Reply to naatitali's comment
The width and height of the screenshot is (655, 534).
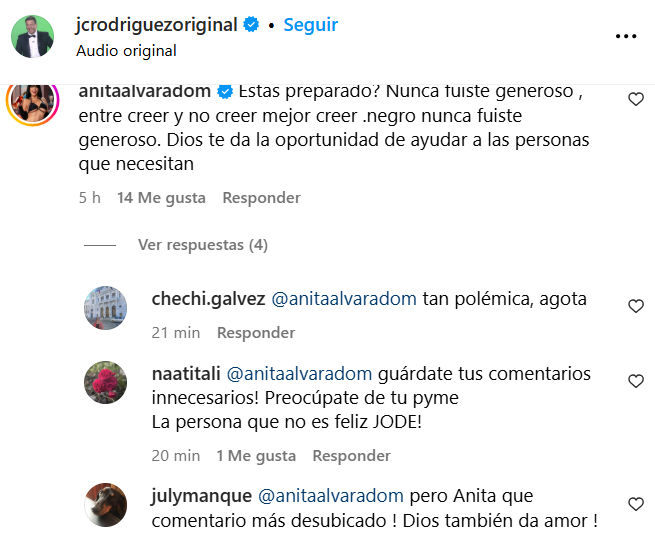point(351,456)
